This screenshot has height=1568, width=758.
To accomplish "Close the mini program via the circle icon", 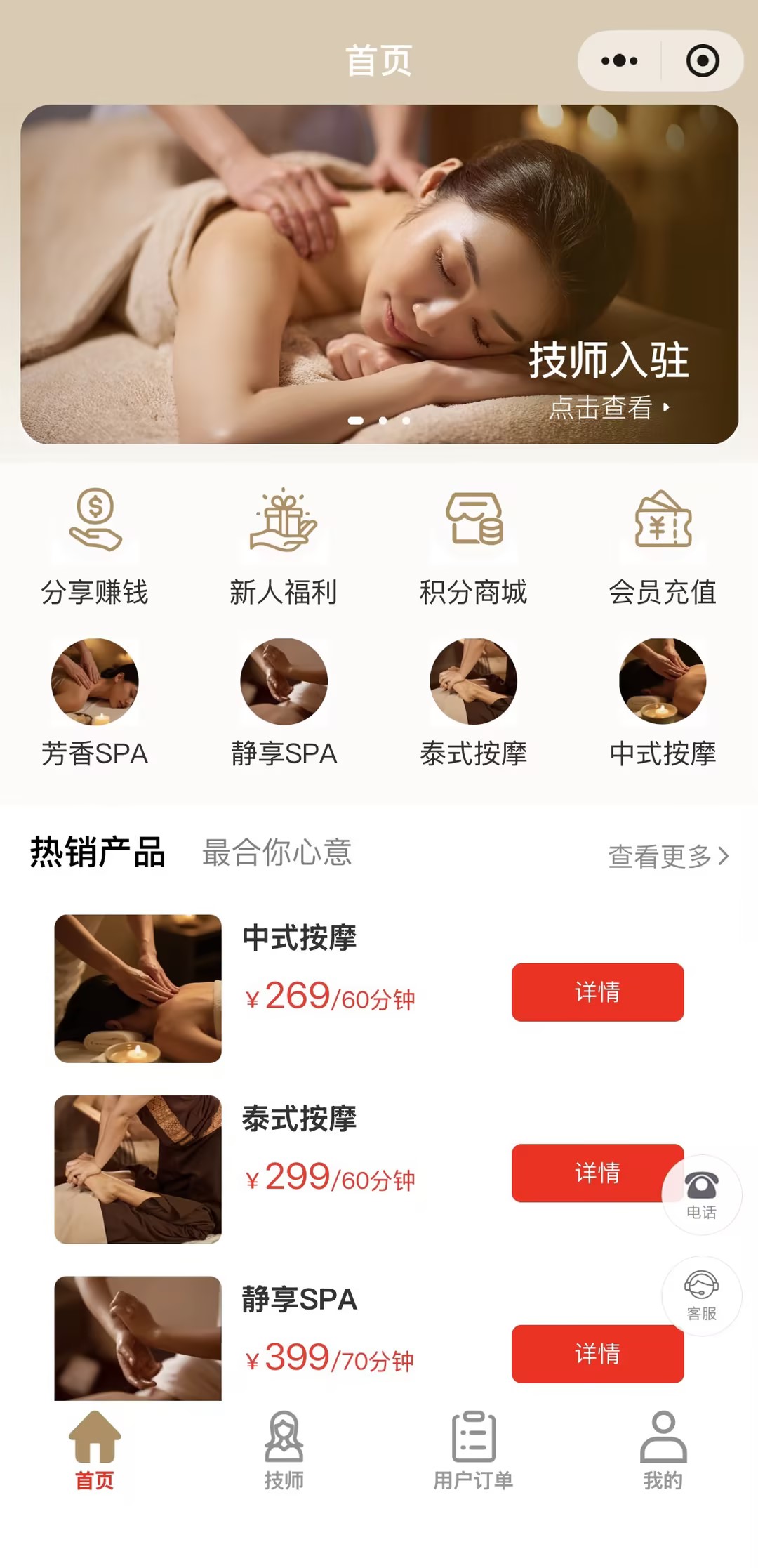I will pos(703,61).
